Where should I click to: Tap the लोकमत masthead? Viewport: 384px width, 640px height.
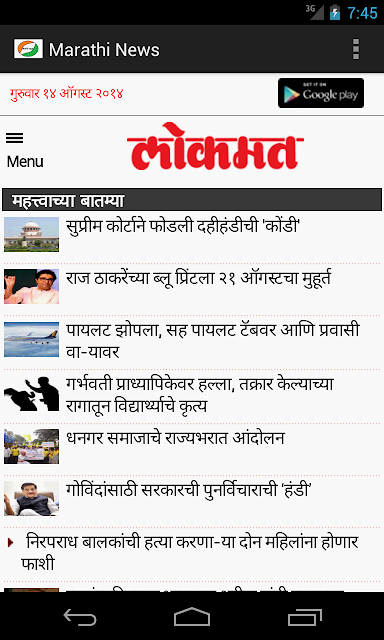coord(215,146)
